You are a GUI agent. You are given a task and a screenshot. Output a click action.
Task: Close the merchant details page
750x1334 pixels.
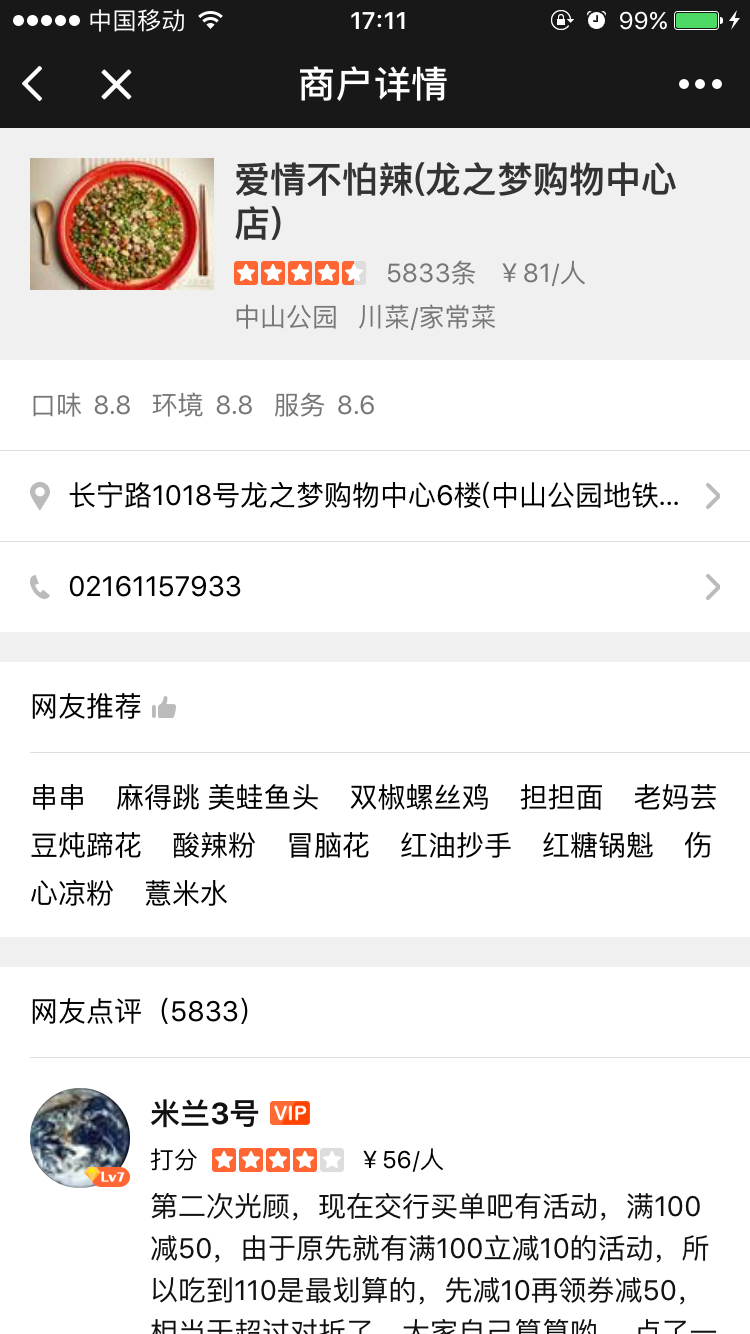click(116, 84)
